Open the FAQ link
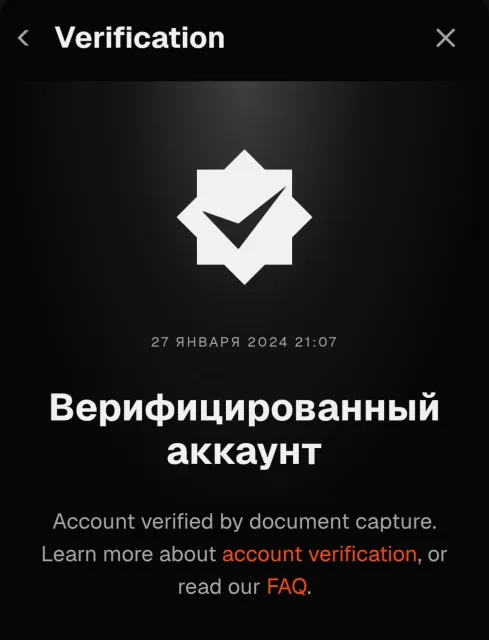This screenshot has width=489, height=640. click(287, 587)
